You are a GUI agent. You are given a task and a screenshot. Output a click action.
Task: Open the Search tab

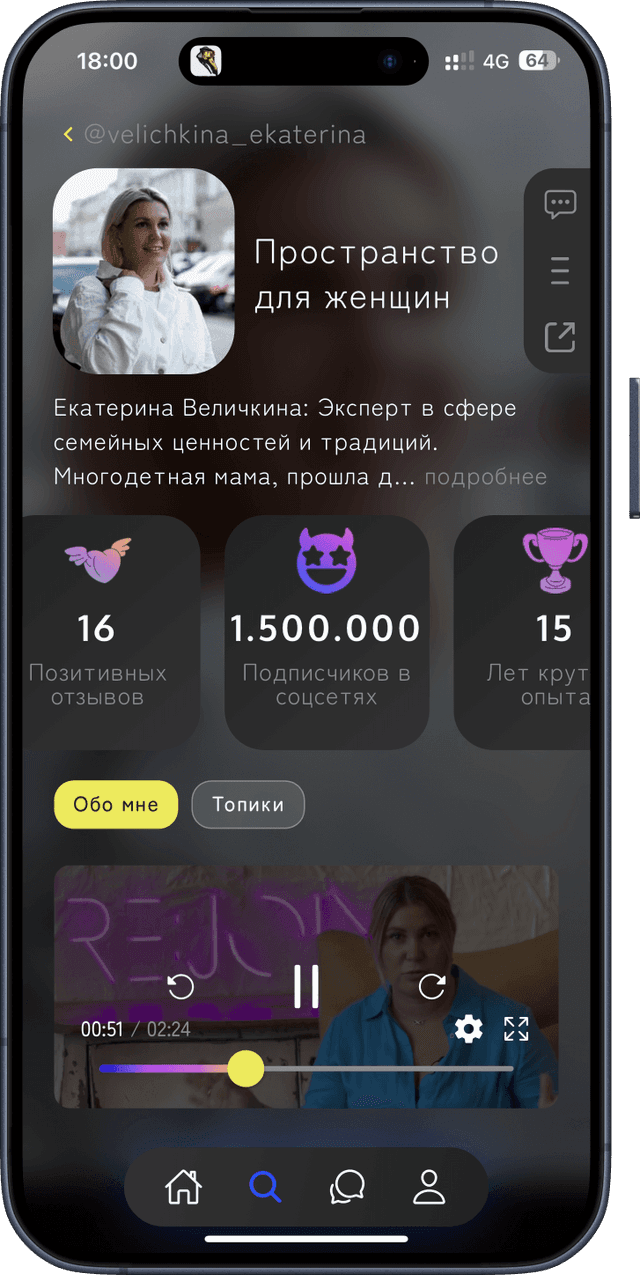point(265,1187)
